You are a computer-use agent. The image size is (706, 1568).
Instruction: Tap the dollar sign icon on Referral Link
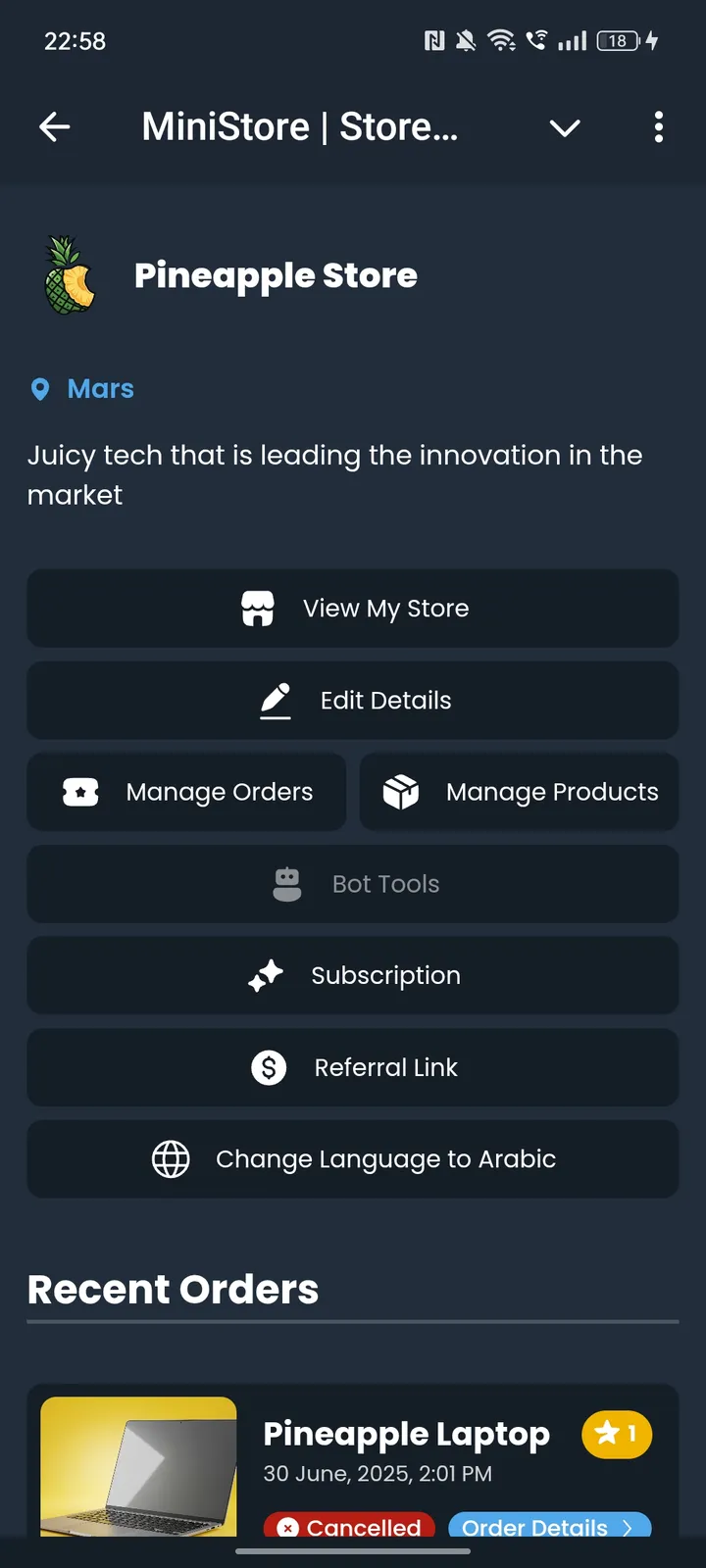270,1067
